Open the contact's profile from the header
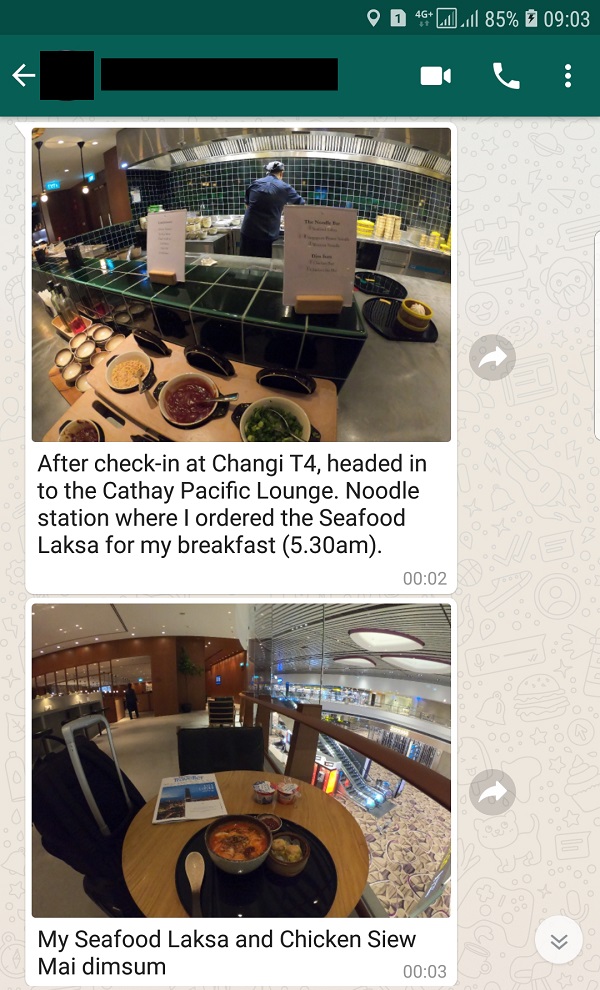The height and width of the screenshot is (990, 600). point(218,76)
